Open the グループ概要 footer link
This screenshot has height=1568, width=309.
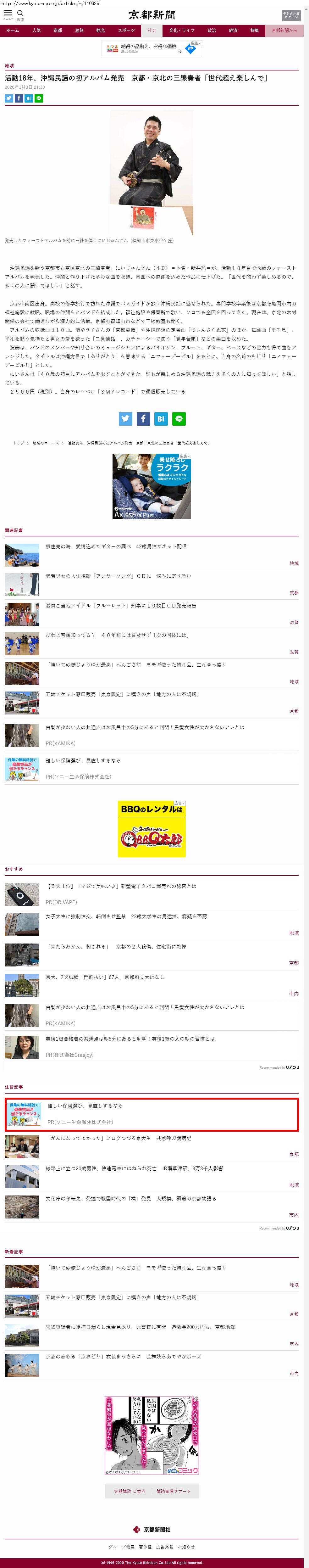[x=122, y=1547]
